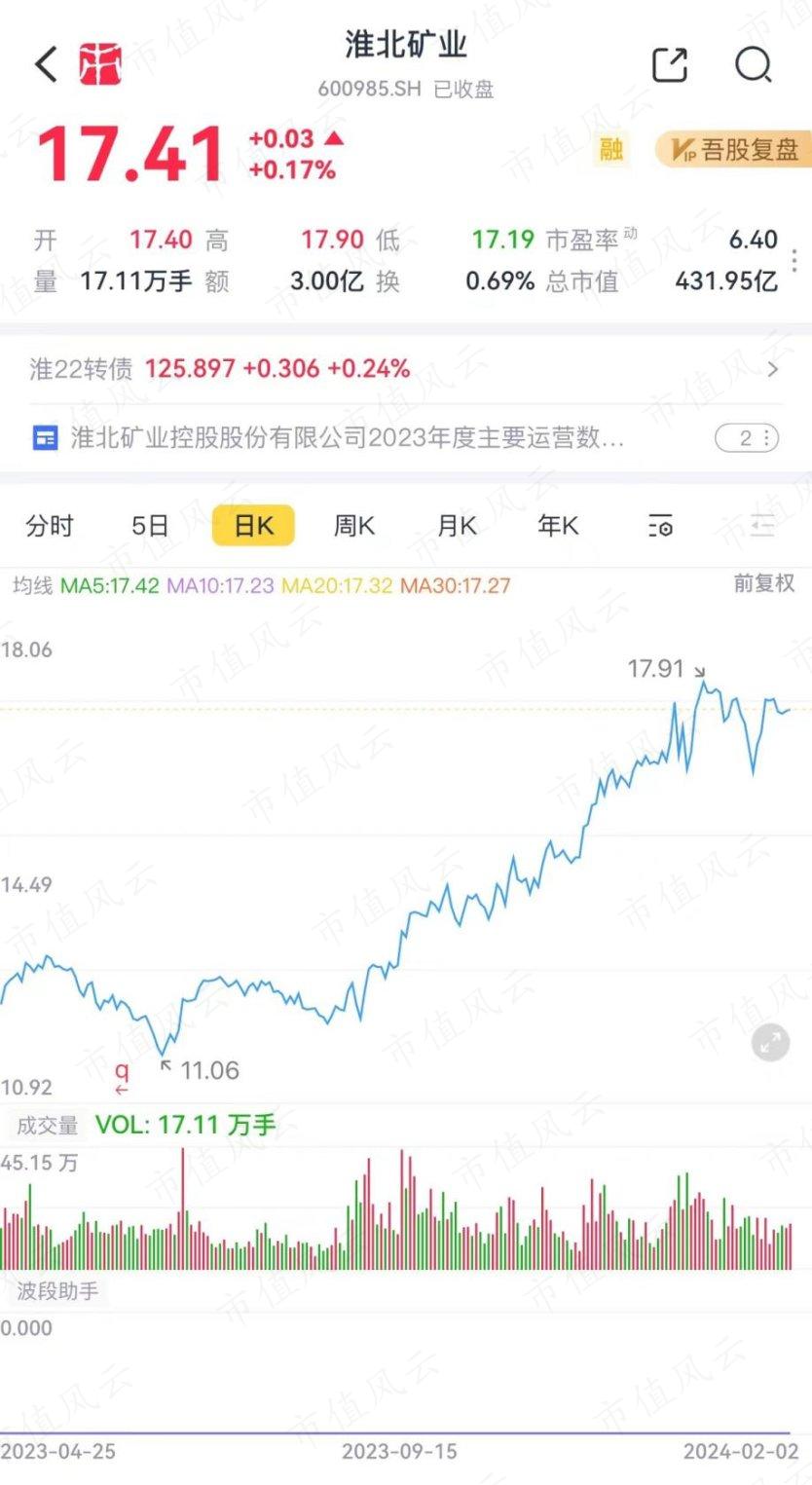Open the three-dot more quote details
812x1485 pixels.
(x=795, y=261)
